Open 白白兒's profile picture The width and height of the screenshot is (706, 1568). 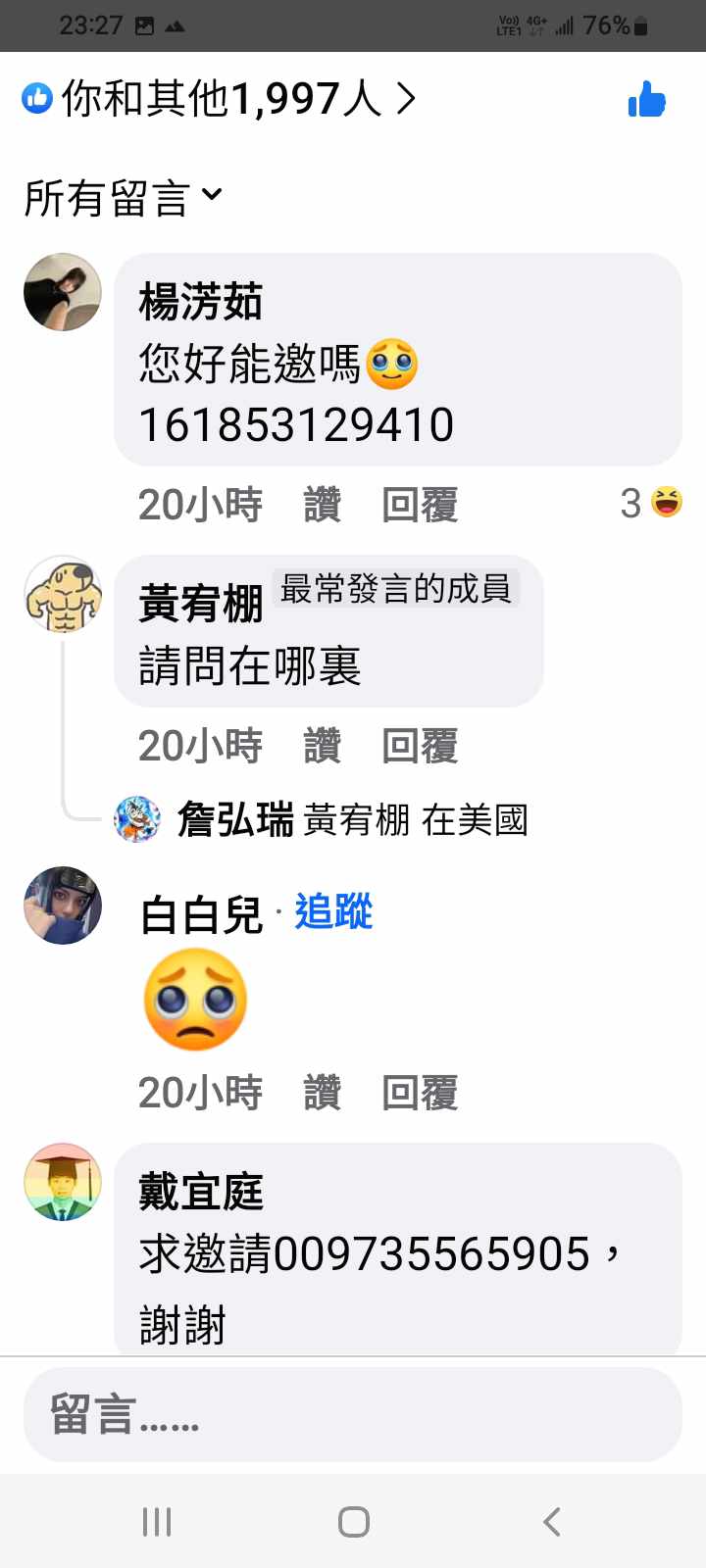coord(63,905)
